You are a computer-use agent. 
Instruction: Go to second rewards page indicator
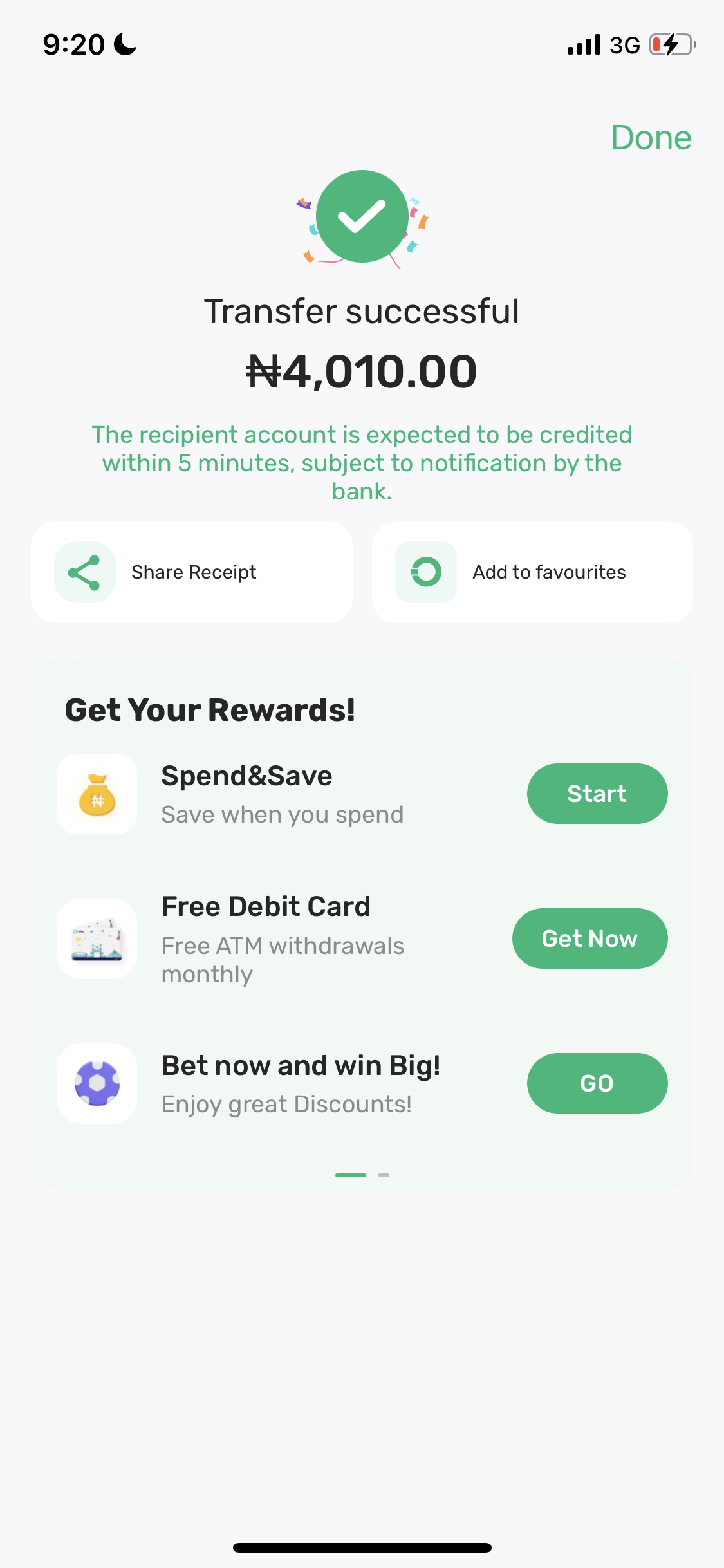[384, 1175]
